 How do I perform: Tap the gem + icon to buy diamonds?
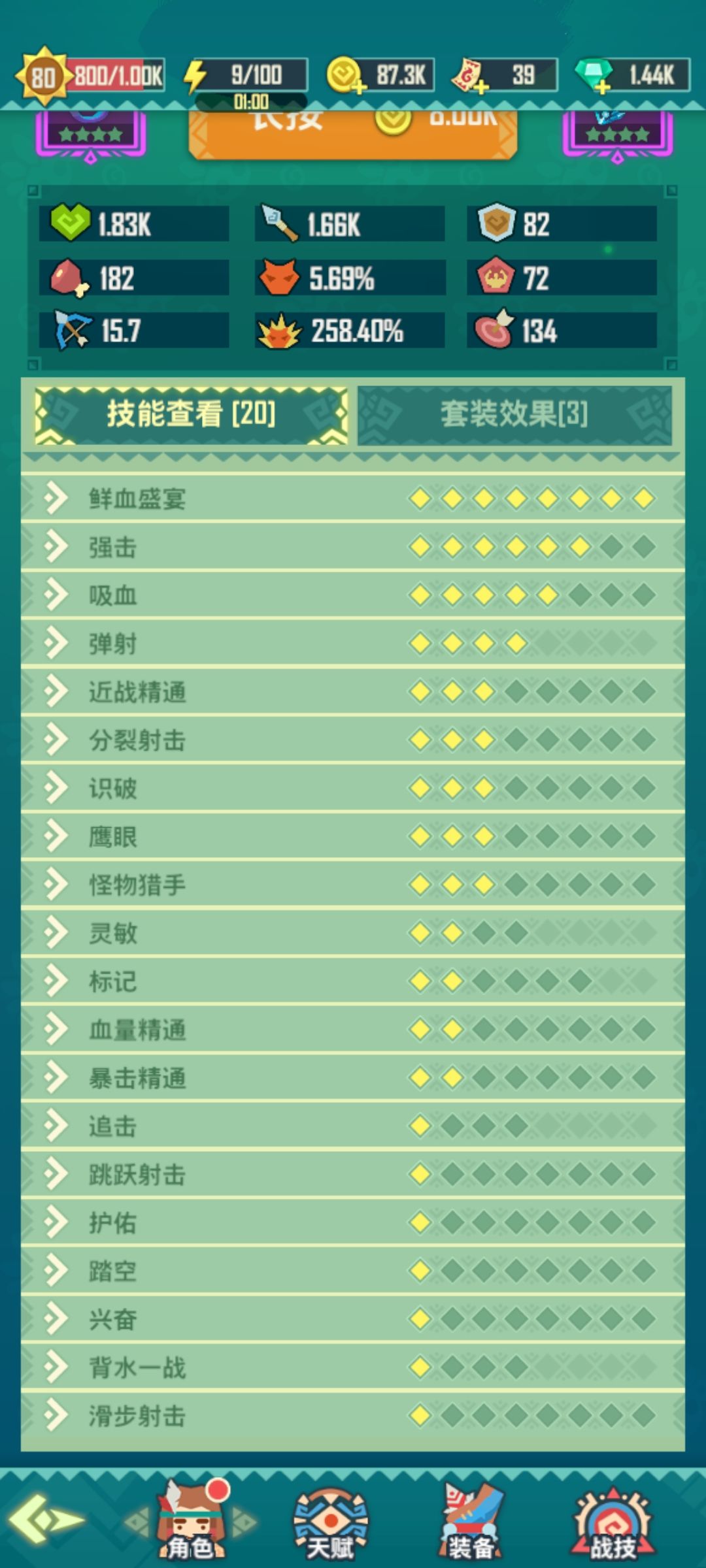point(601,88)
